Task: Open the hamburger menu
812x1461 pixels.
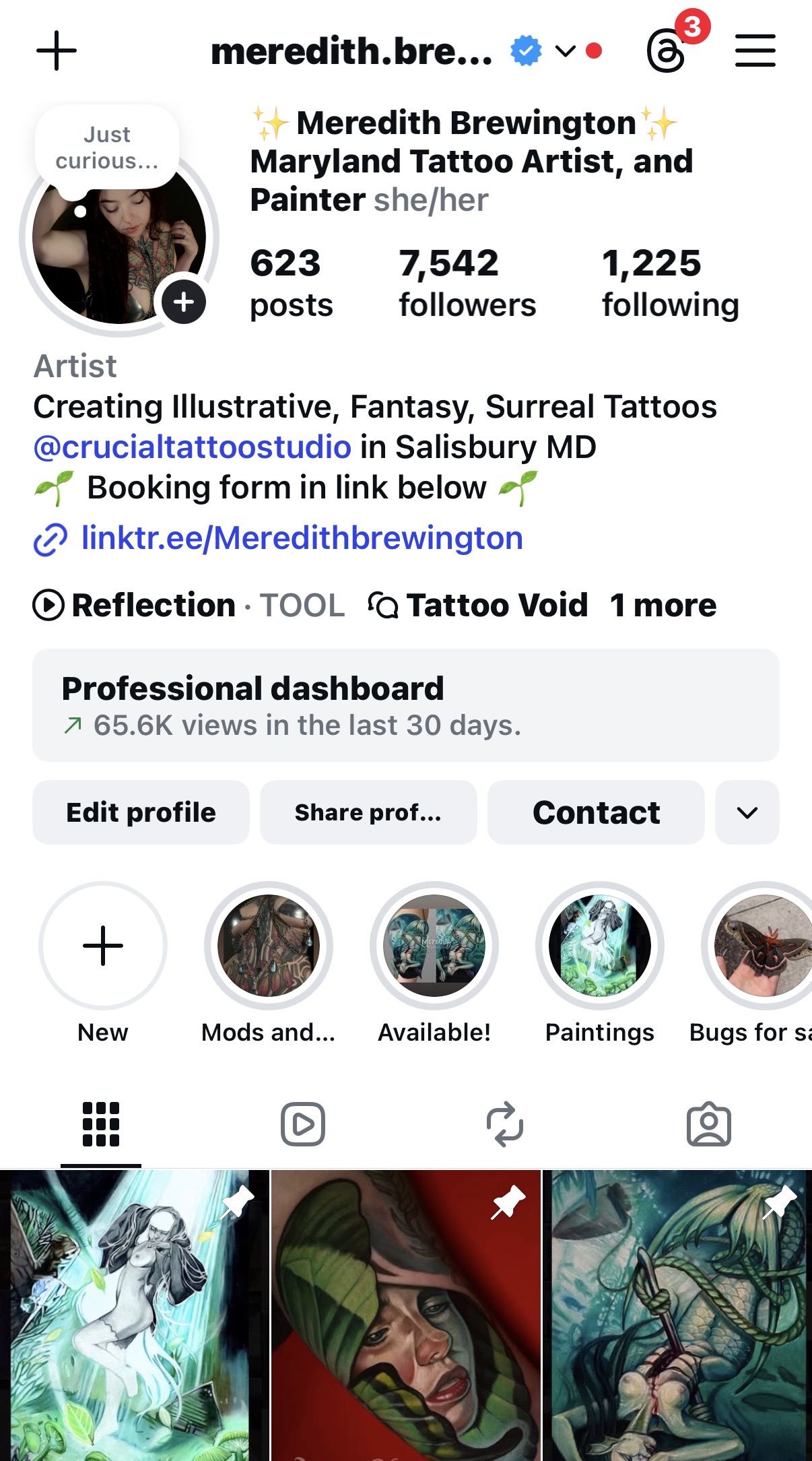Action: (755, 51)
